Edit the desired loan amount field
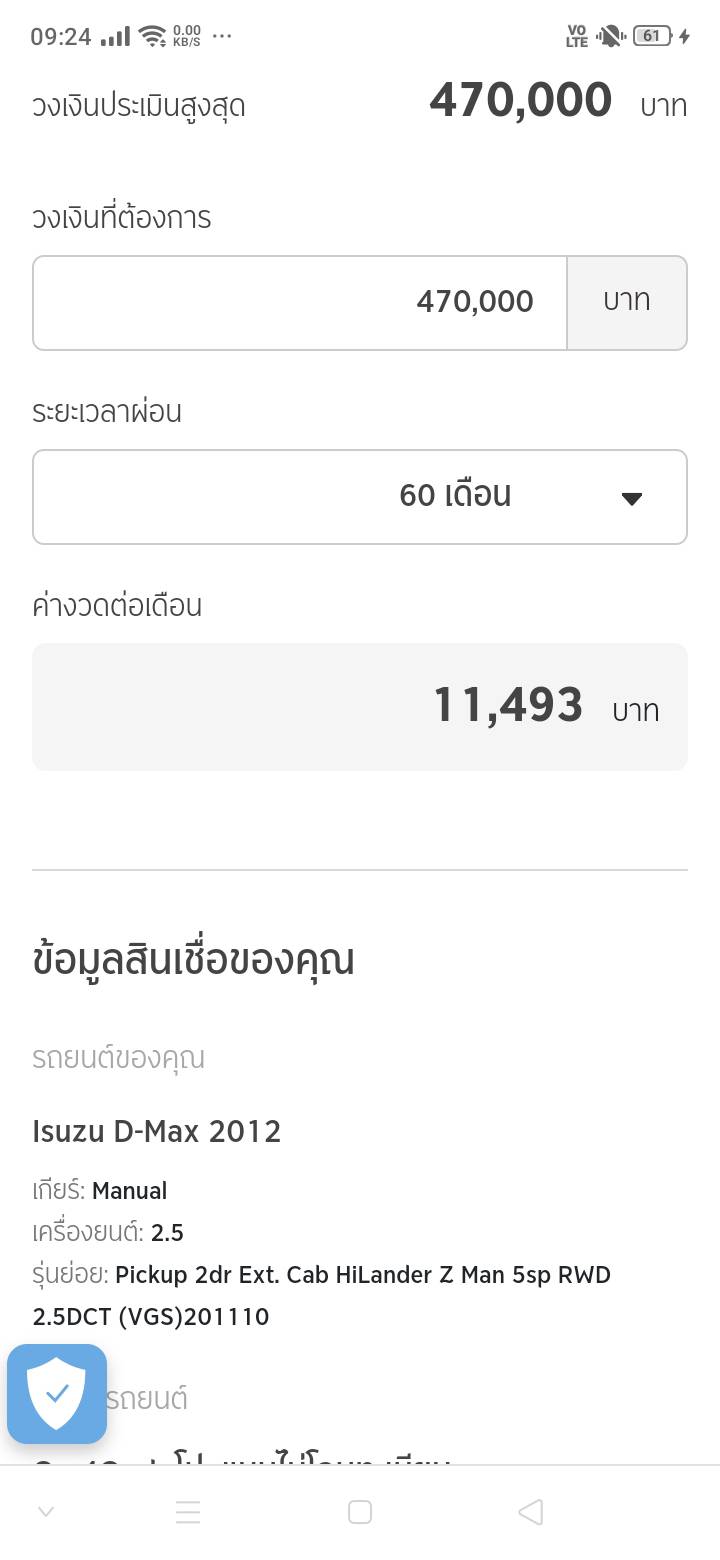 point(300,302)
